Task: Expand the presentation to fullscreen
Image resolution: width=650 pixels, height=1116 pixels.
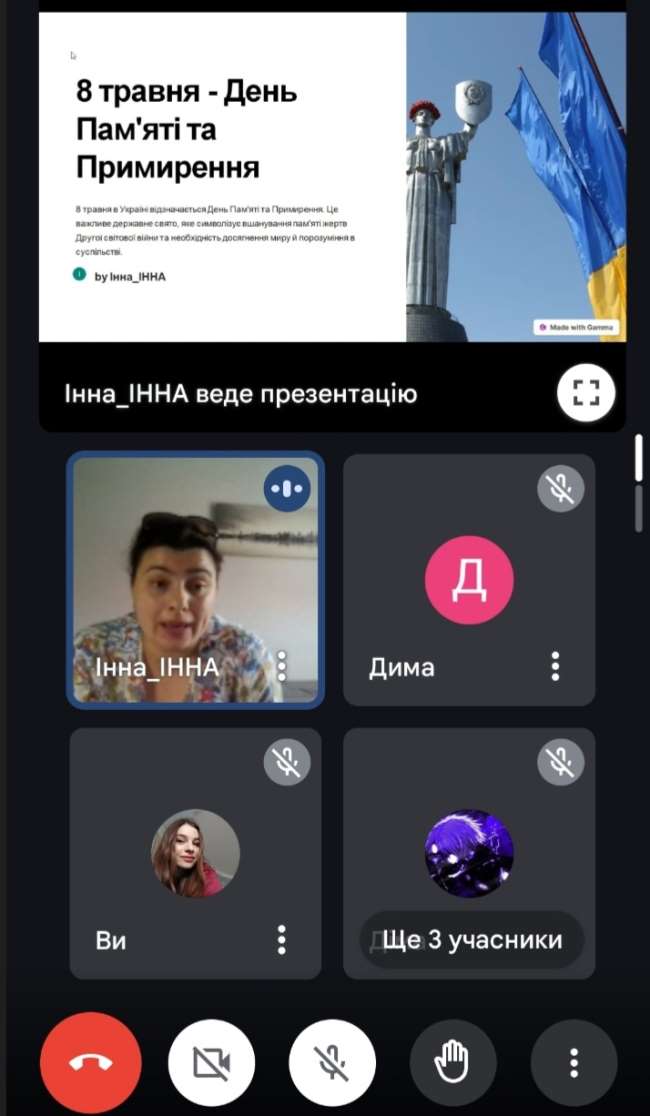Action: (585, 392)
